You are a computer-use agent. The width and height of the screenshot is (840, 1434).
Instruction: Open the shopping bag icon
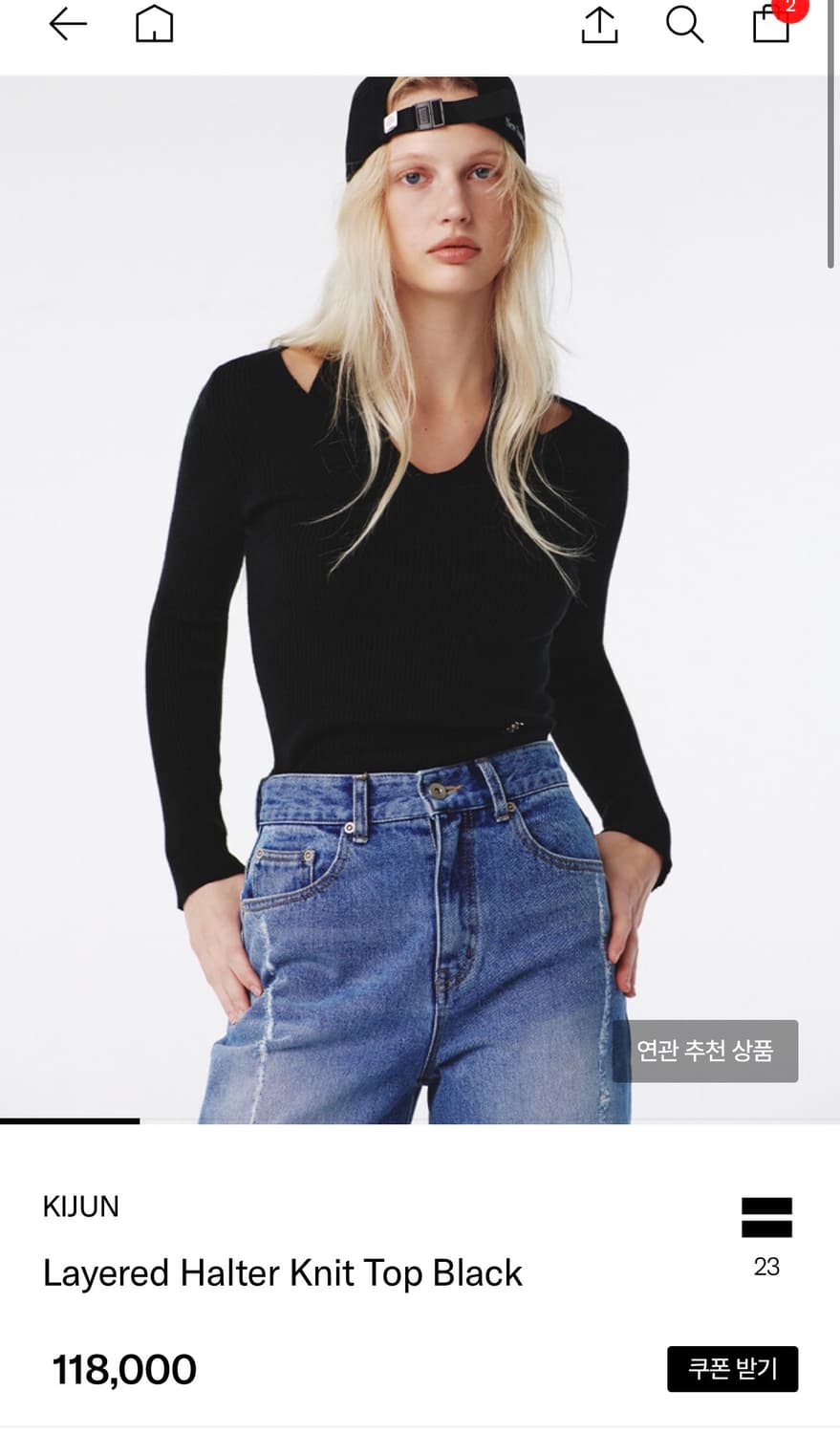tap(769, 26)
